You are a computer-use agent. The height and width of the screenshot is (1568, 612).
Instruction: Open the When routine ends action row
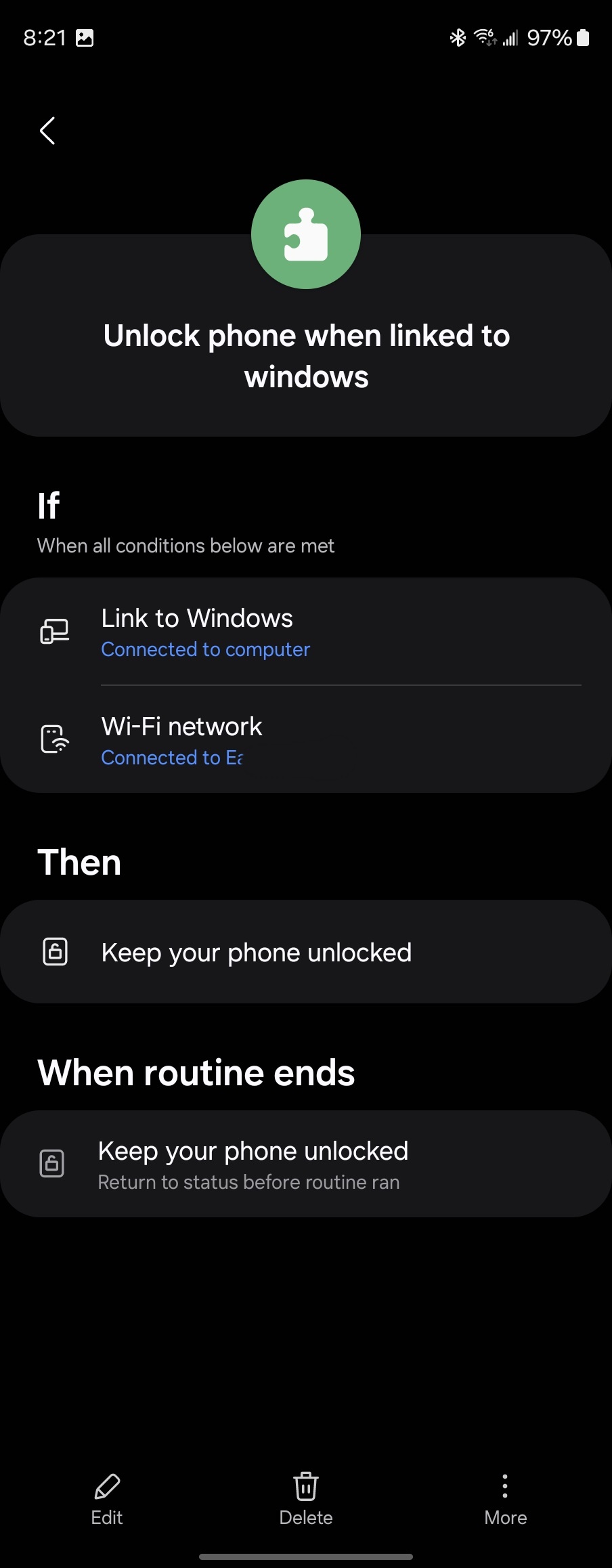[x=306, y=1164]
